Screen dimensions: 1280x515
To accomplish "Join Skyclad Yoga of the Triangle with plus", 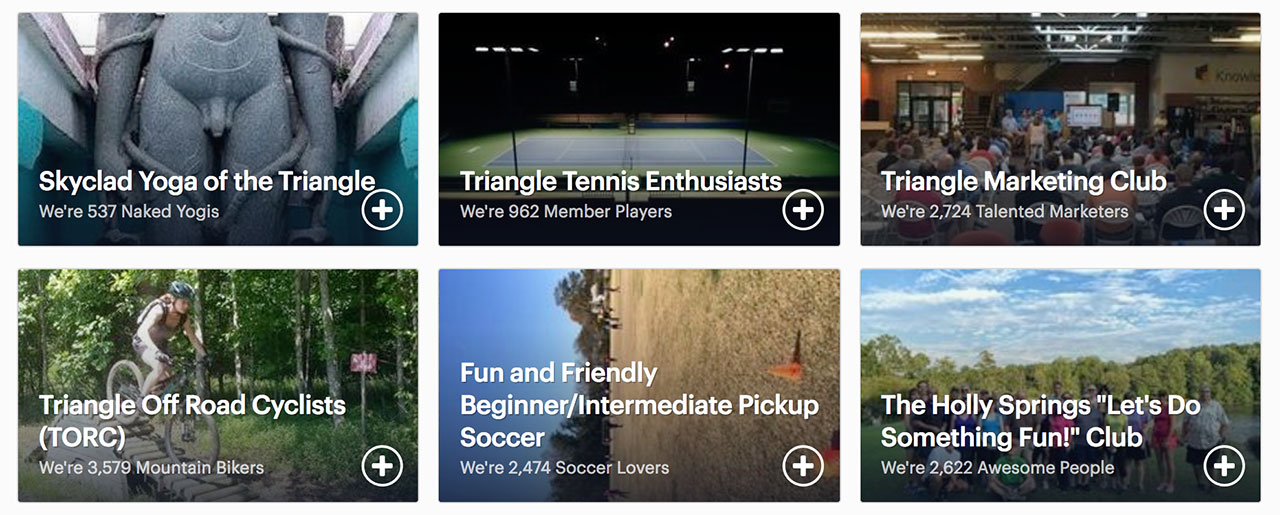I will (382, 210).
